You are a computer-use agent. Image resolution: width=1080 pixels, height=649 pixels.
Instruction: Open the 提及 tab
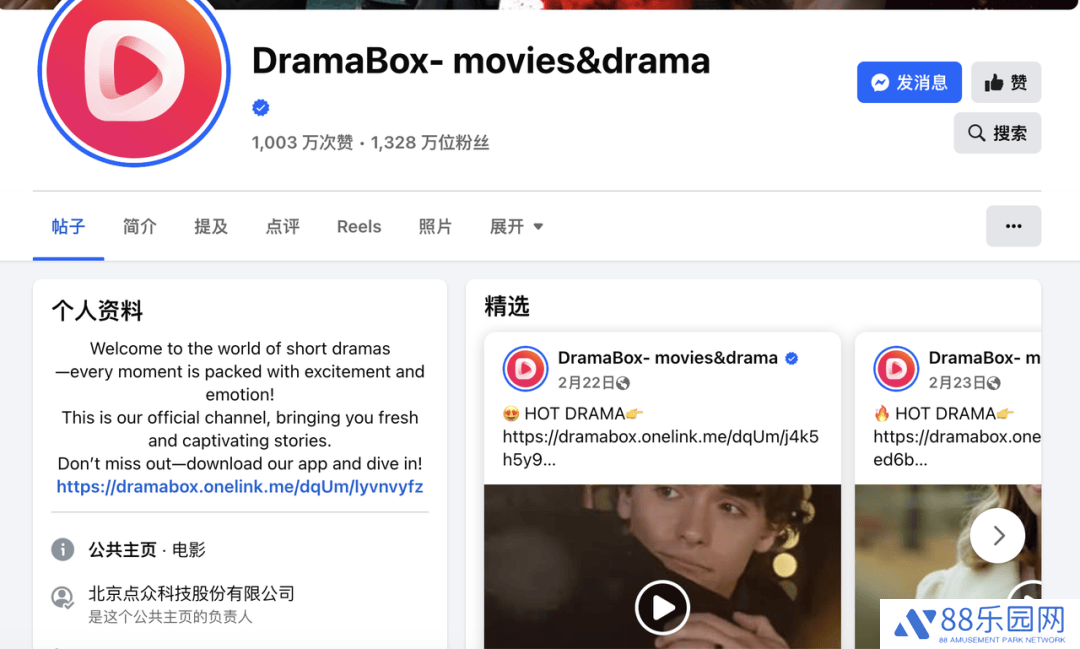point(211,227)
